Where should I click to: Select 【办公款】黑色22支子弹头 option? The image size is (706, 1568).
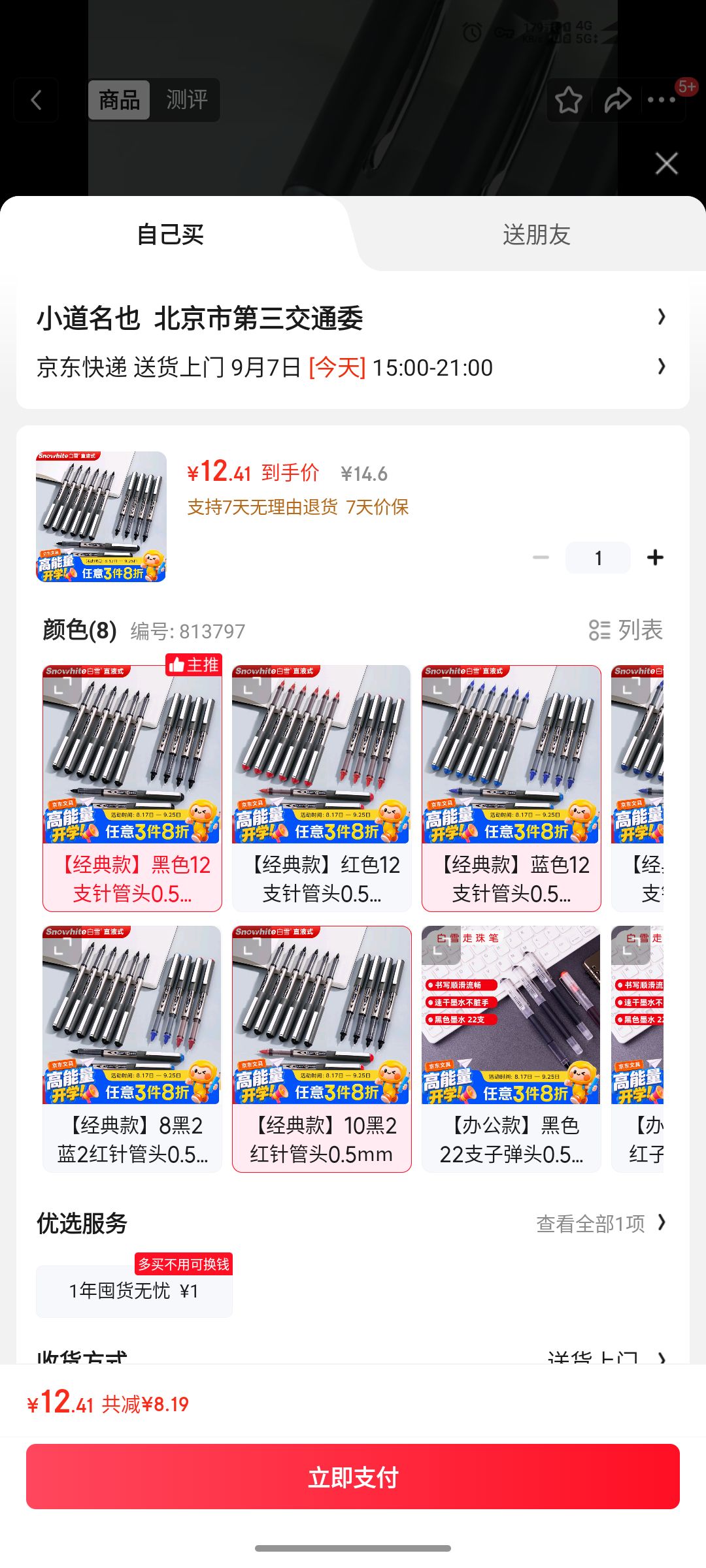click(x=511, y=1049)
